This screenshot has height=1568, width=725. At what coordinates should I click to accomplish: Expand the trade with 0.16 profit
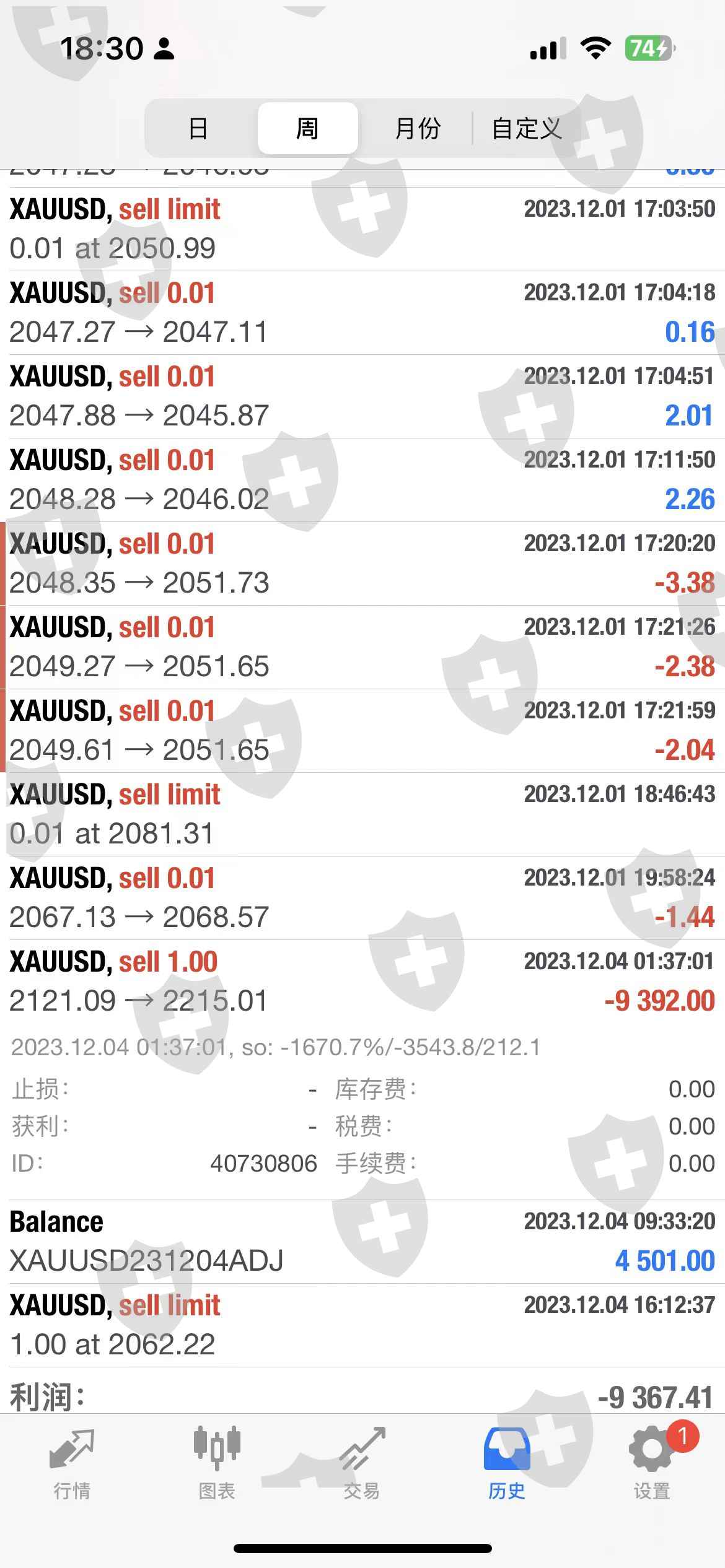pyautogui.click(x=362, y=313)
